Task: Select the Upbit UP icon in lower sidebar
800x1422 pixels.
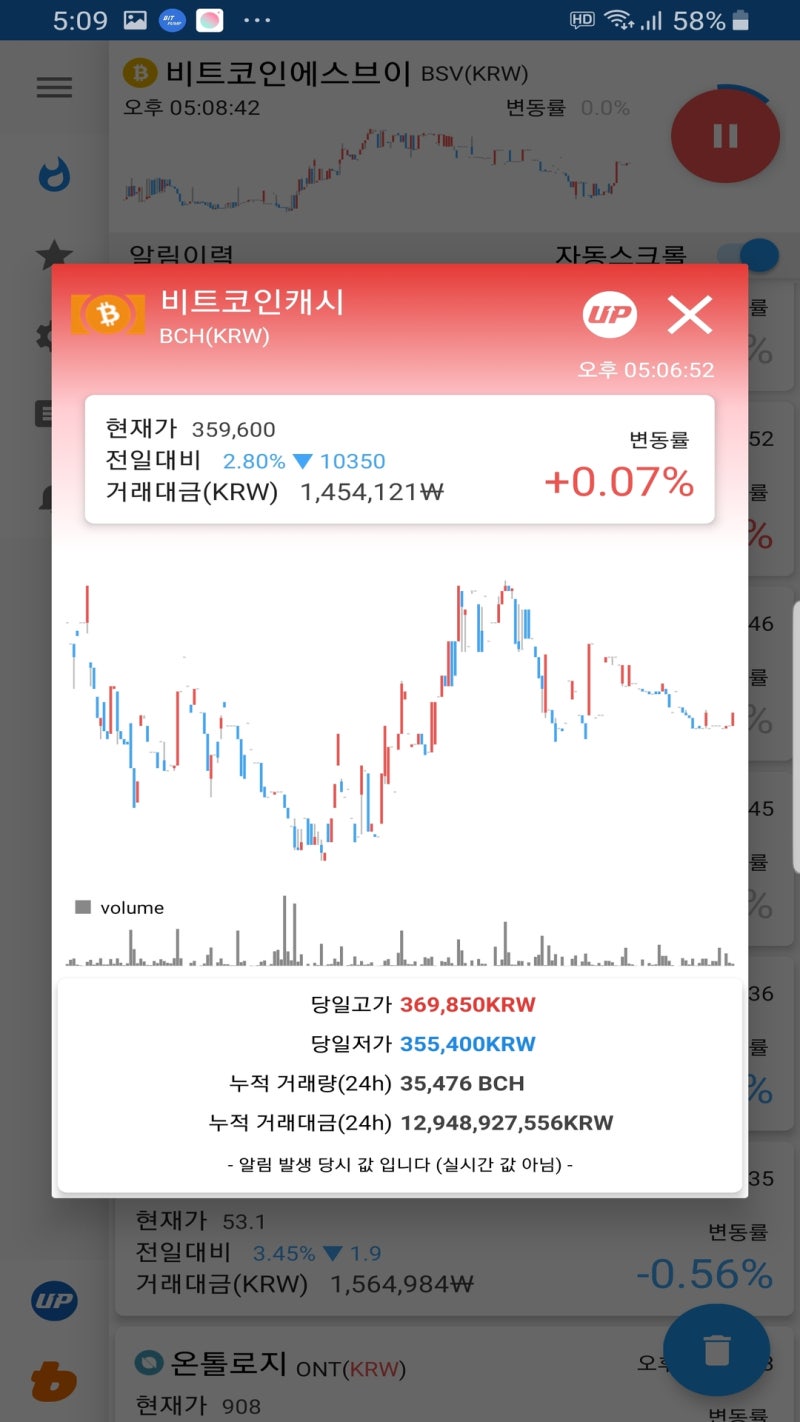Action: [x=53, y=1301]
